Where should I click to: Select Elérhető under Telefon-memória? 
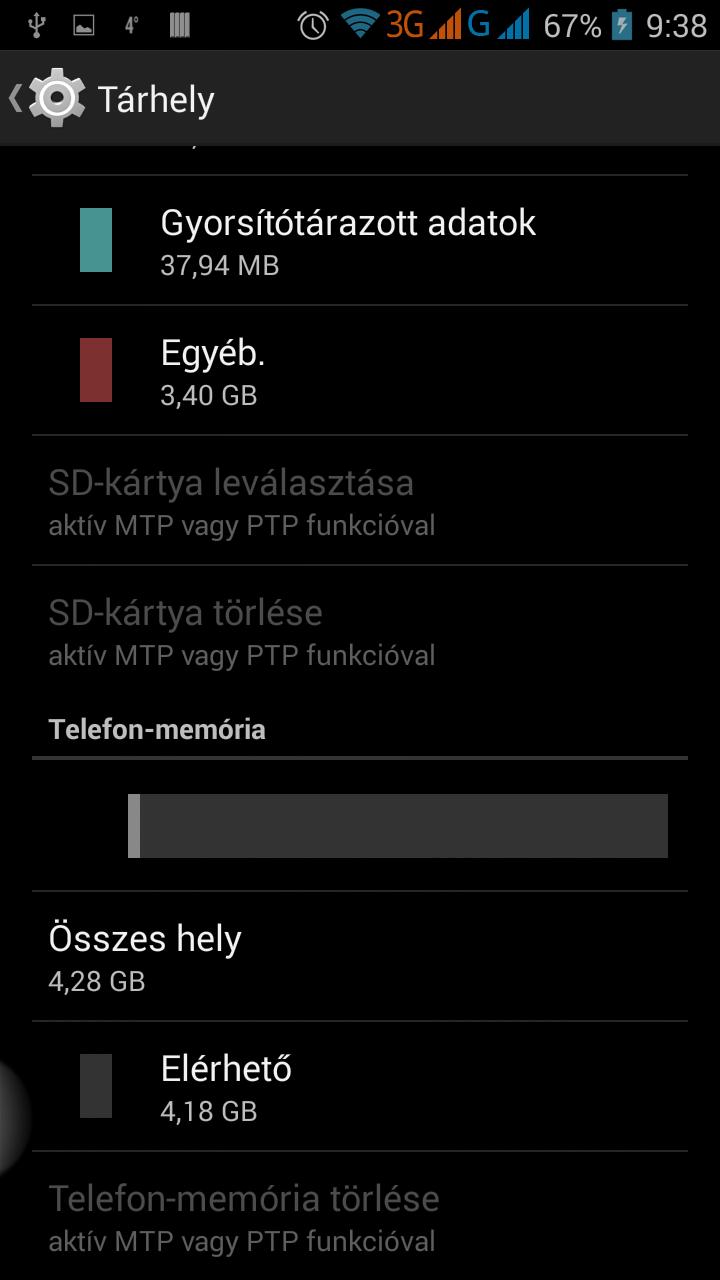click(360, 1086)
